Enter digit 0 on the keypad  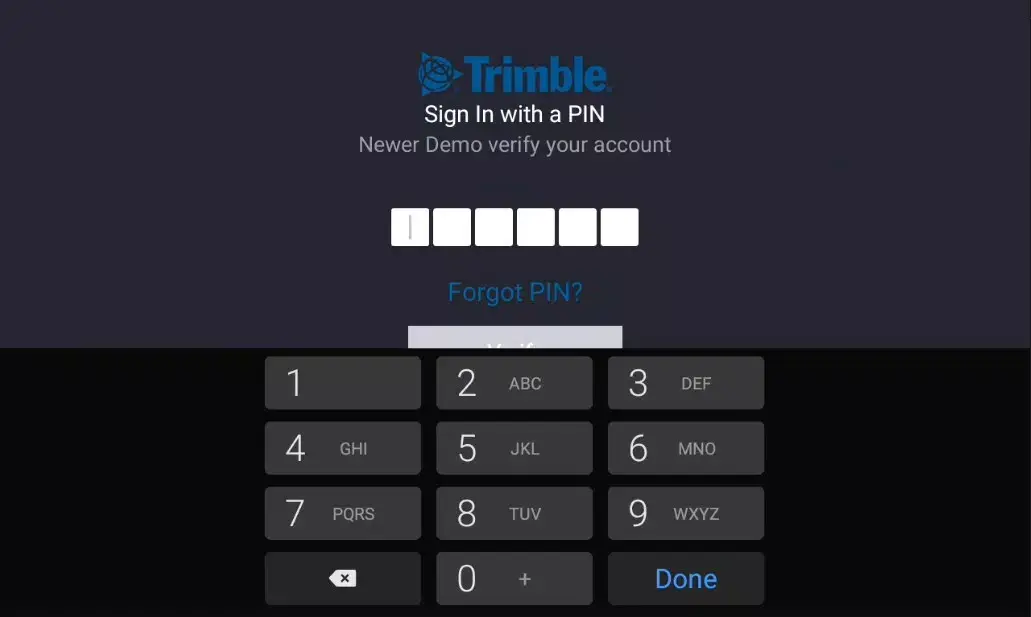514,578
